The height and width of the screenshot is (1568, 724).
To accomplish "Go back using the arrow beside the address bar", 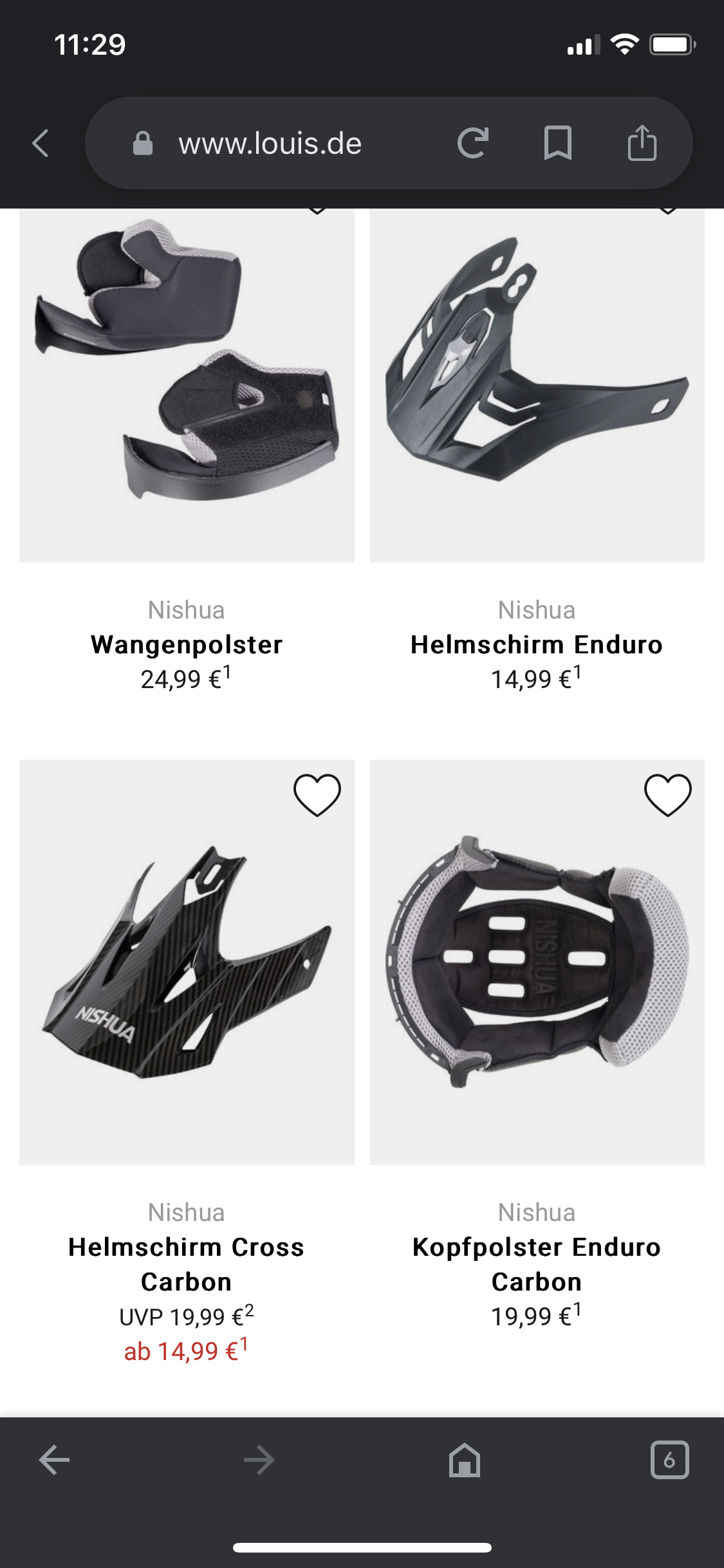I will coord(41,143).
